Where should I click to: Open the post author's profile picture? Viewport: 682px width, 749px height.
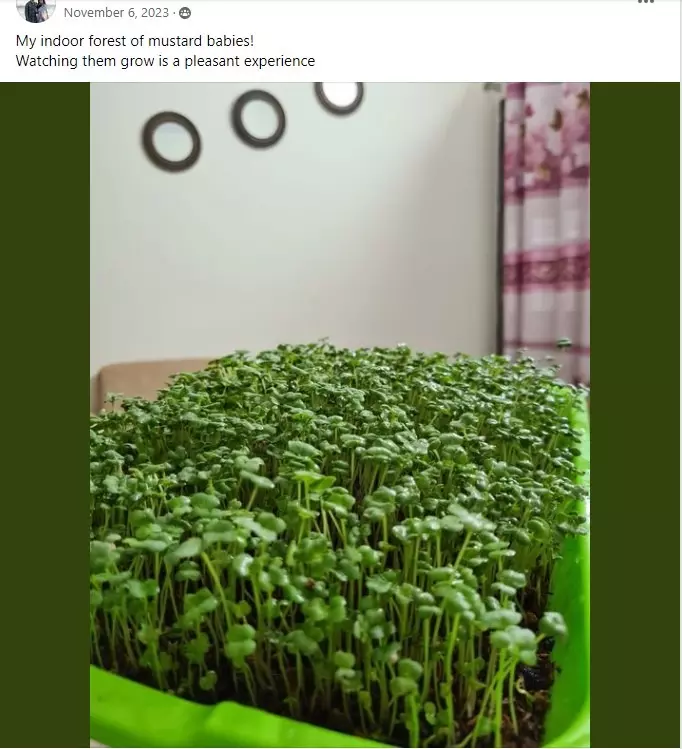coord(35,10)
